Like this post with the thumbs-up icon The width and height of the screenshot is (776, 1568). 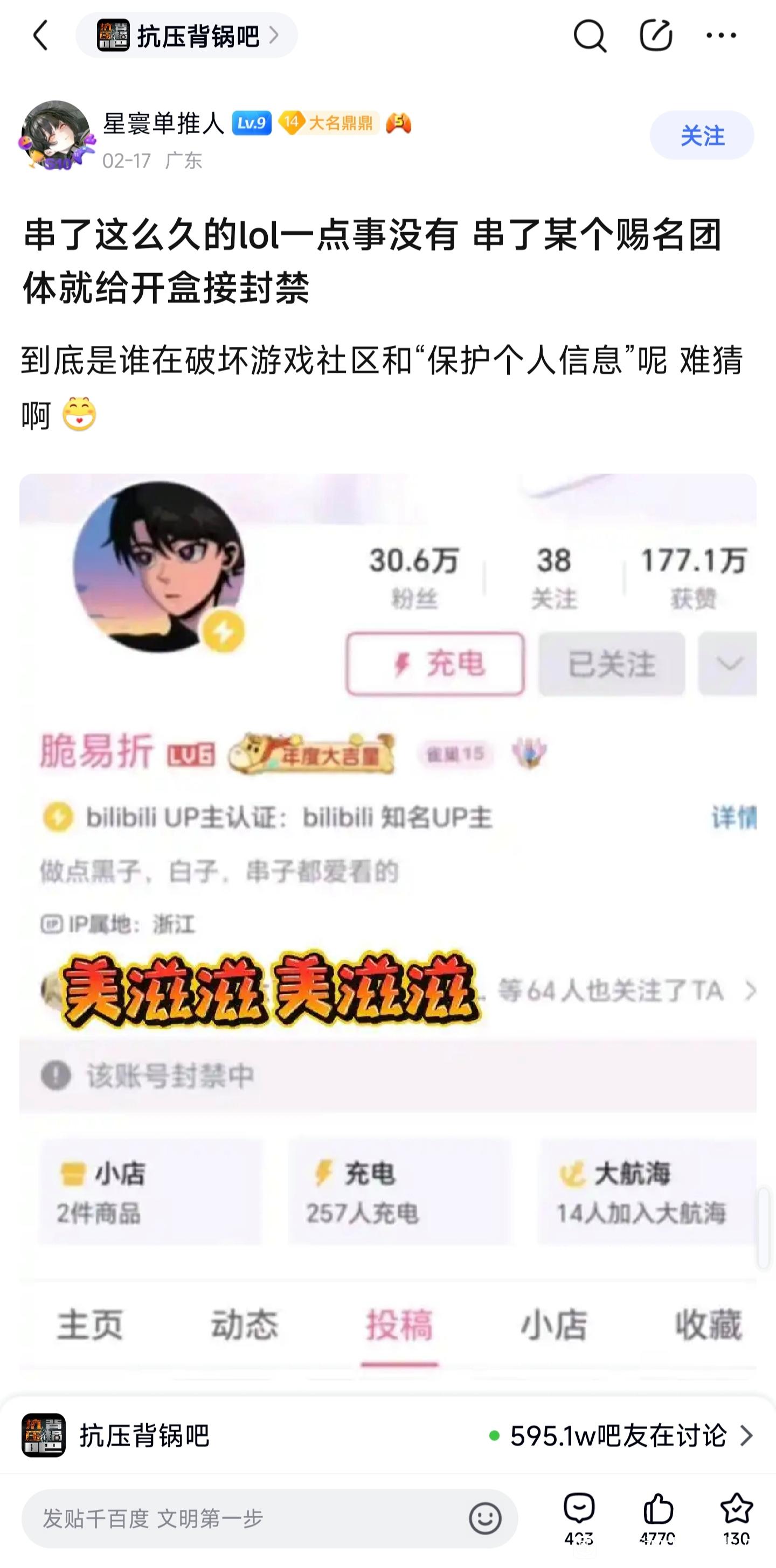658,1517
